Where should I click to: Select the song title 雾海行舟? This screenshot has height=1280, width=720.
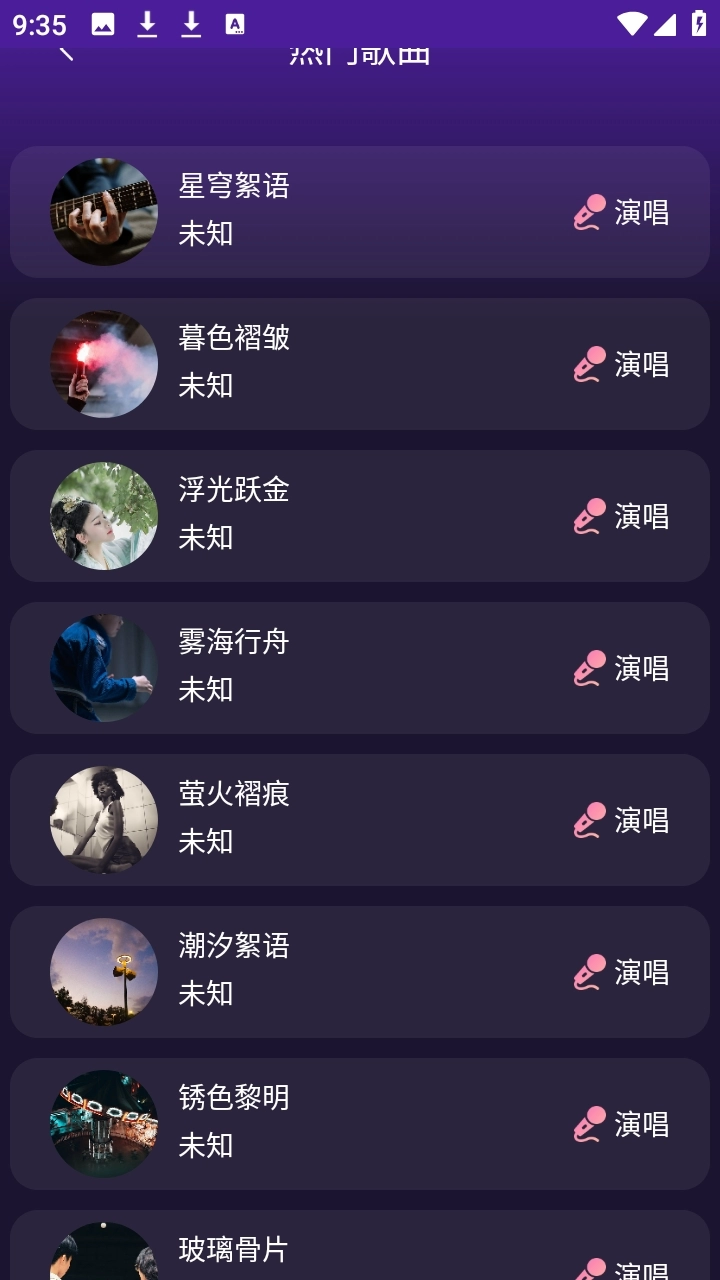click(x=232, y=643)
